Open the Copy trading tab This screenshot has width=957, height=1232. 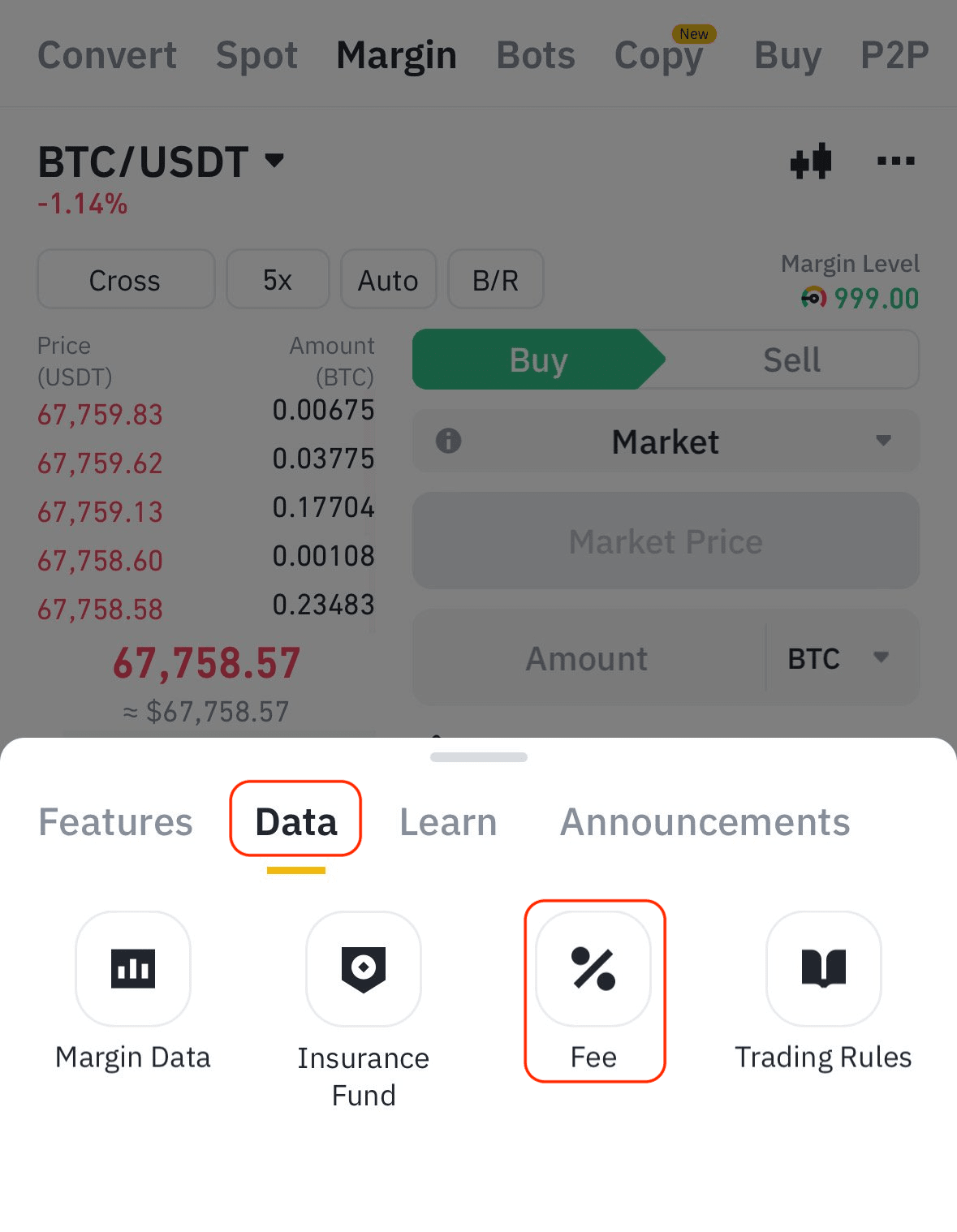pyautogui.click(x=658, y=55)
